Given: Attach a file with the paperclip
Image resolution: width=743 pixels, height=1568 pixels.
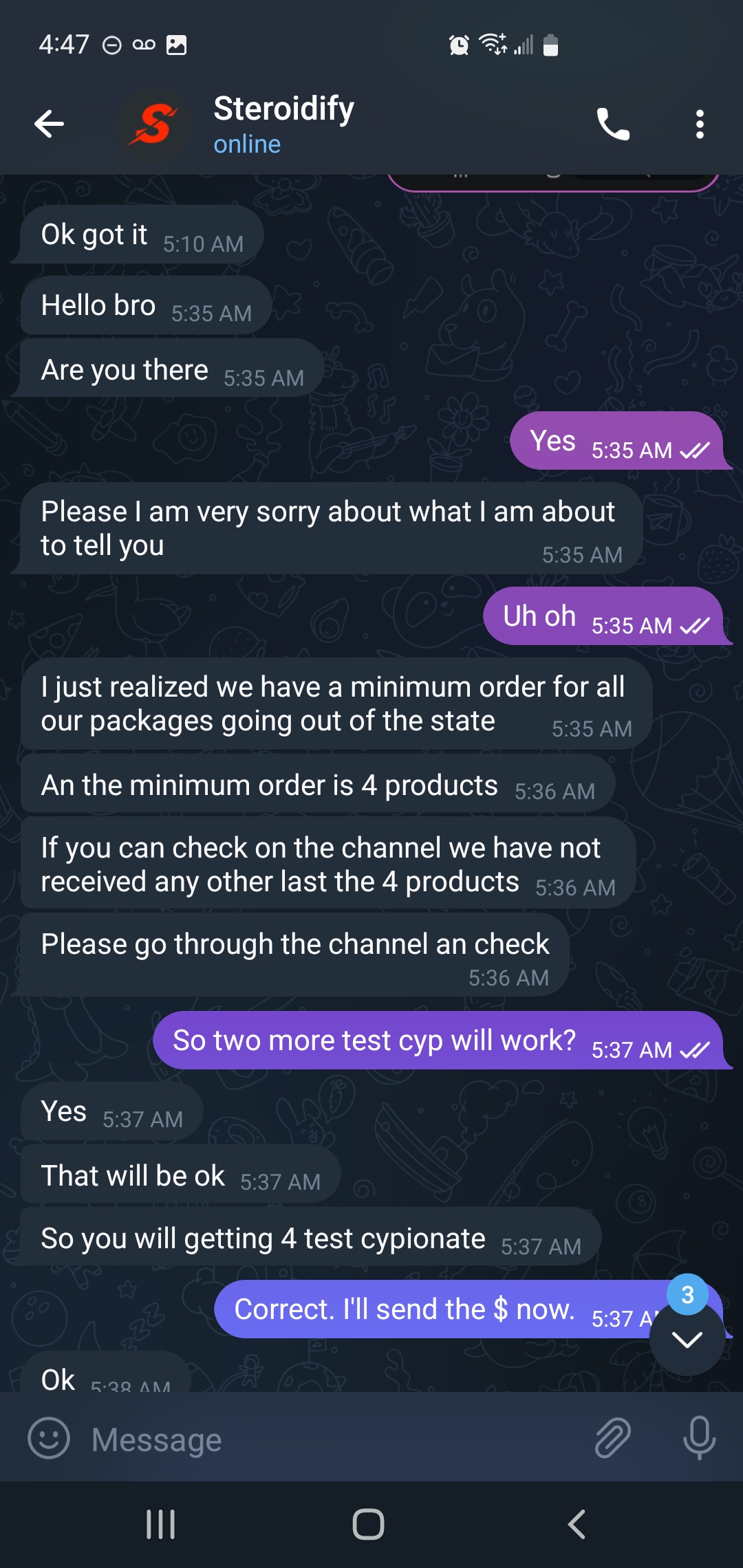Looking at the screenshot, I should (612, 1438).
